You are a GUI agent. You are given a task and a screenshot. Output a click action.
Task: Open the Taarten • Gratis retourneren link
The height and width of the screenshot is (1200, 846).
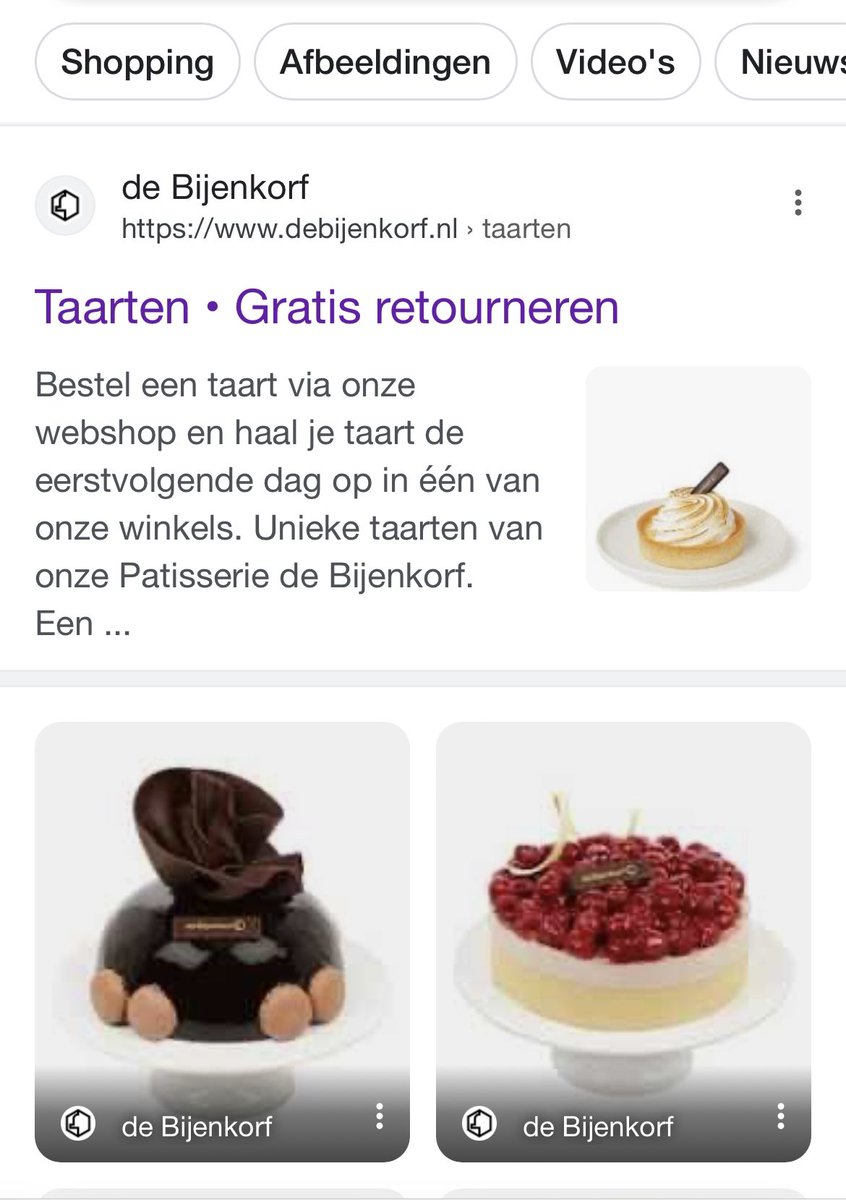(x=326, y=307)
